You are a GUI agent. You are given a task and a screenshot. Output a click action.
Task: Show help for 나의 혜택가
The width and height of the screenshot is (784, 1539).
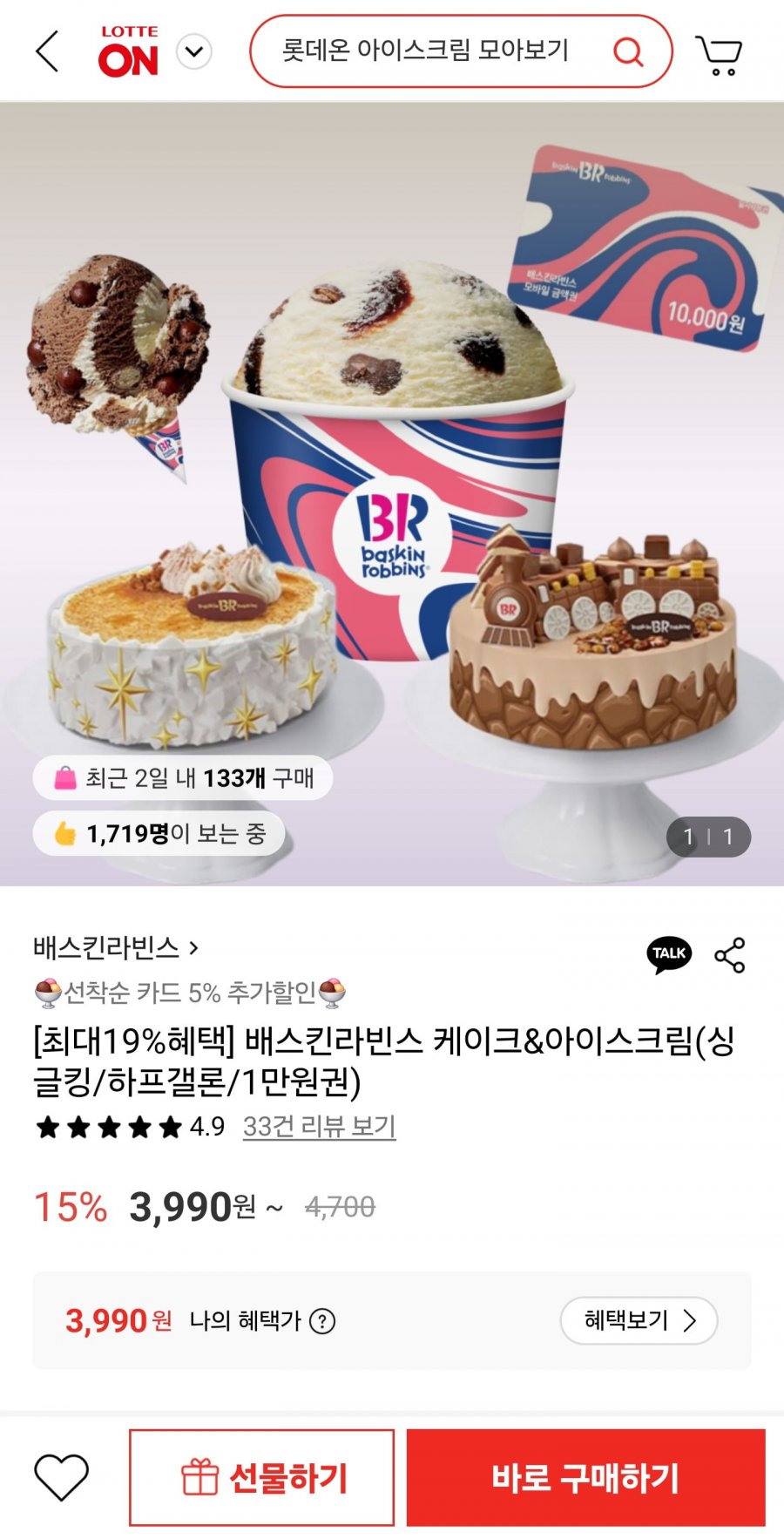322,1321
